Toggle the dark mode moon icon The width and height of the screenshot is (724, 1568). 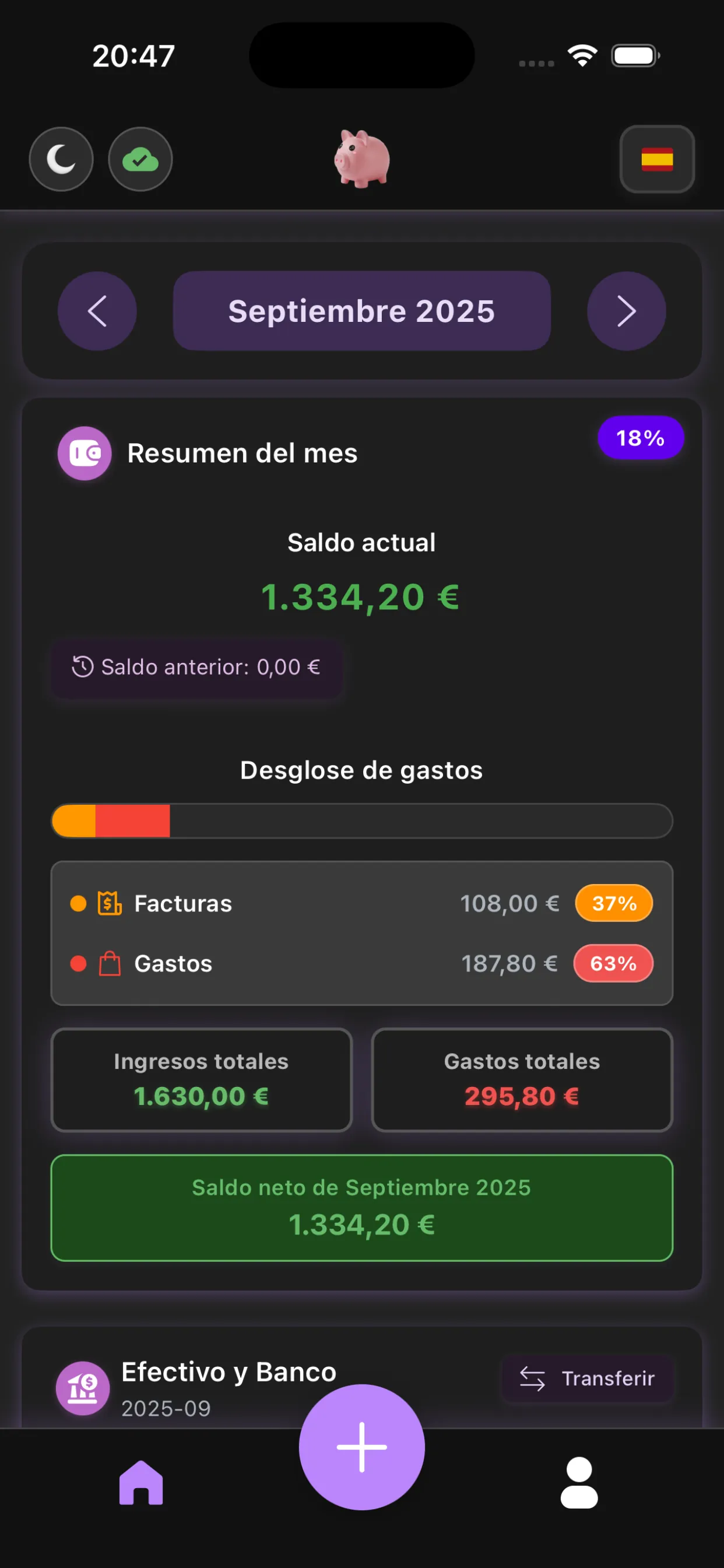click(x=61, y=159)
